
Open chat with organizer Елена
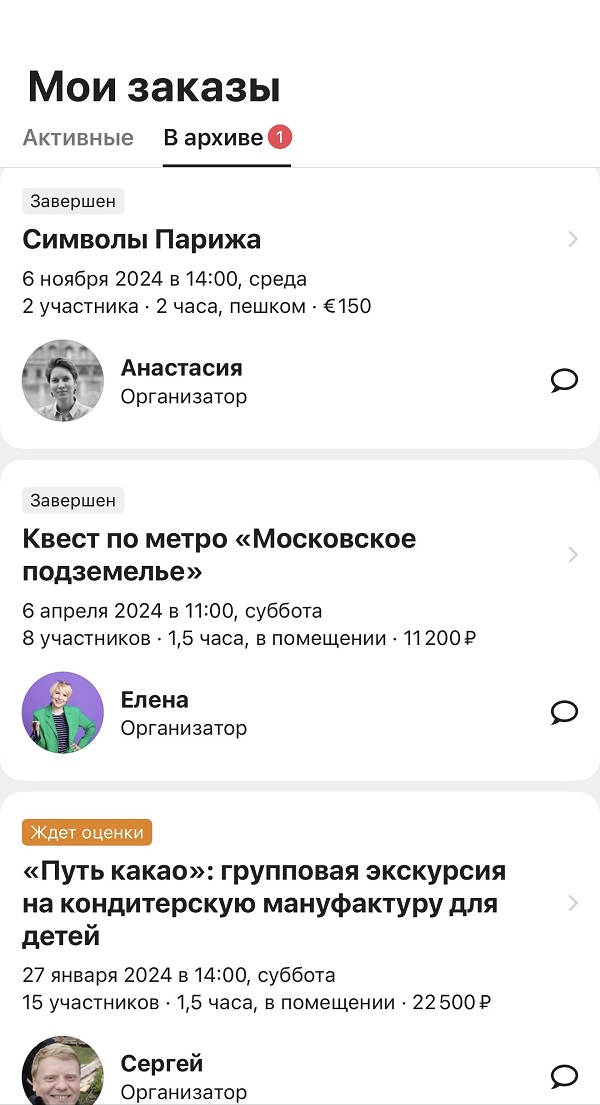tap(564, 712)
